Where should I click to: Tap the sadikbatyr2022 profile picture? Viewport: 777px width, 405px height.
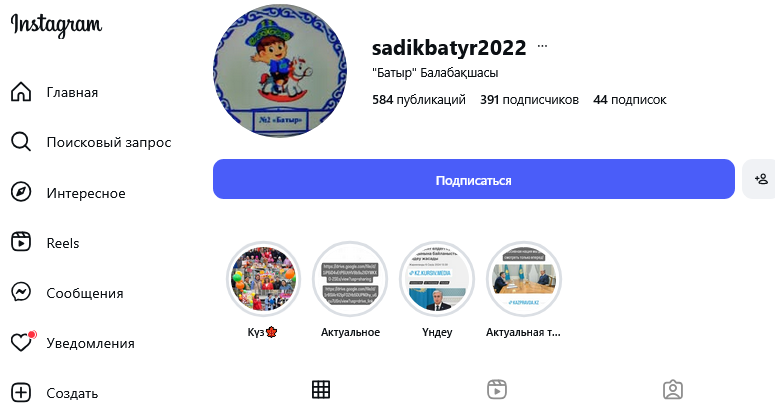point(273,77)
